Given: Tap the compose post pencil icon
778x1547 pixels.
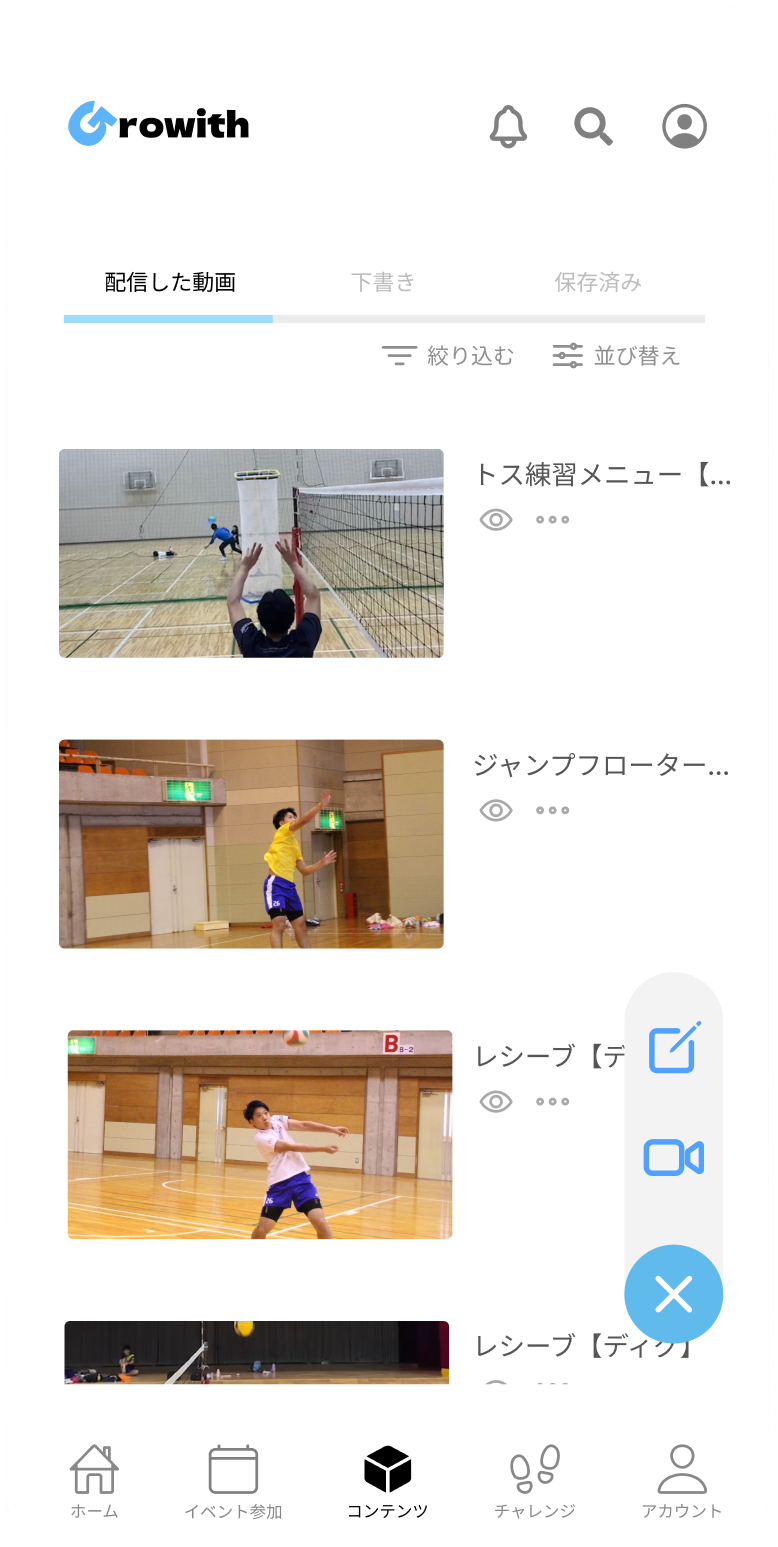Looking at the screenshot, I should [x=674, y=1048].
